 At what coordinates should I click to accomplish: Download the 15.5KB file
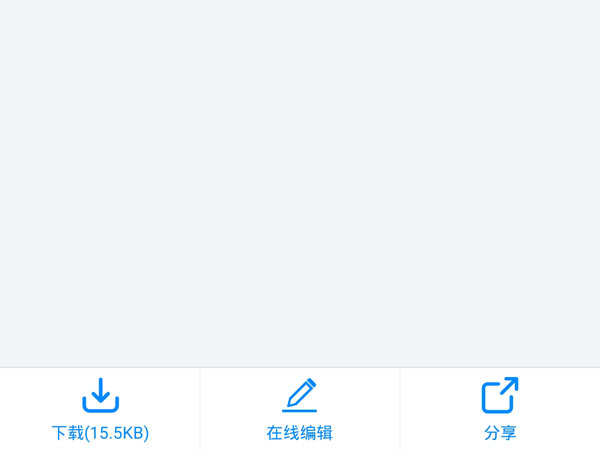100,408
